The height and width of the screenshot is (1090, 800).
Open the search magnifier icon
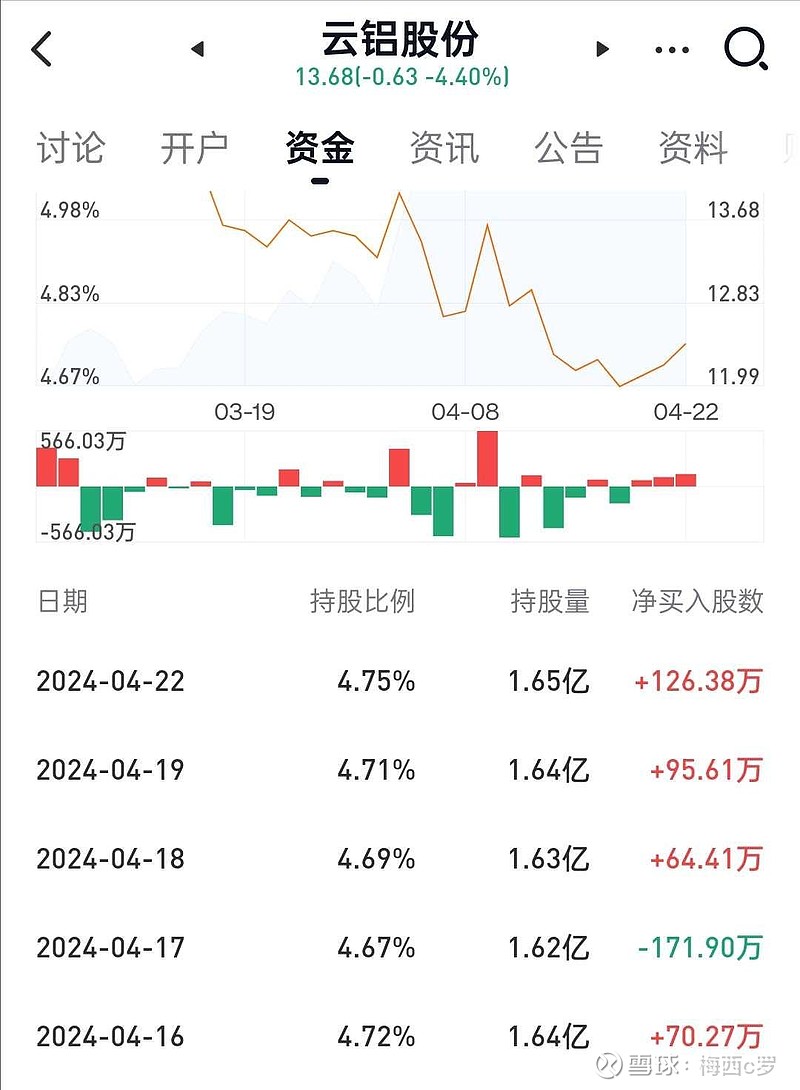coord(744,48)
